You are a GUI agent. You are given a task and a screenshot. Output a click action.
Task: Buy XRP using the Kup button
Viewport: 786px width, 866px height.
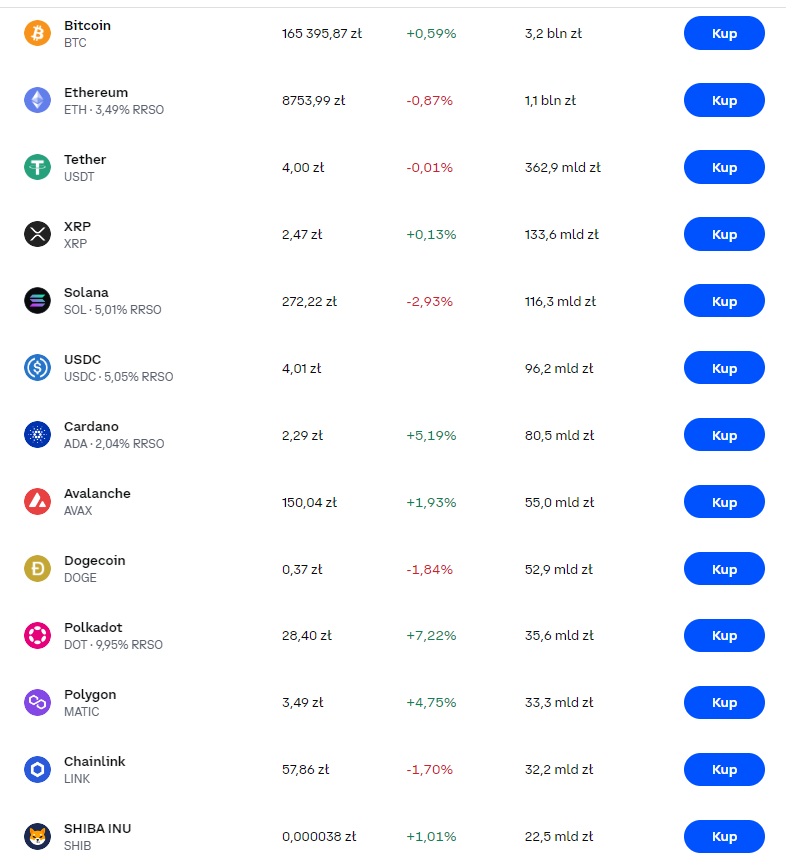click(724, 234)
